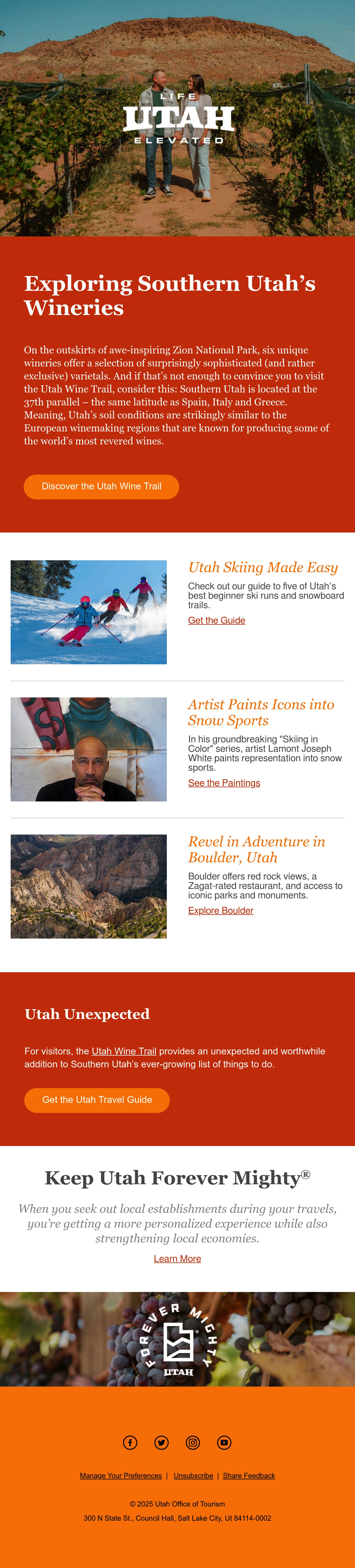Tap Discover the Utah Wine Trail button

pyautogui.click(x=101, y=486)
